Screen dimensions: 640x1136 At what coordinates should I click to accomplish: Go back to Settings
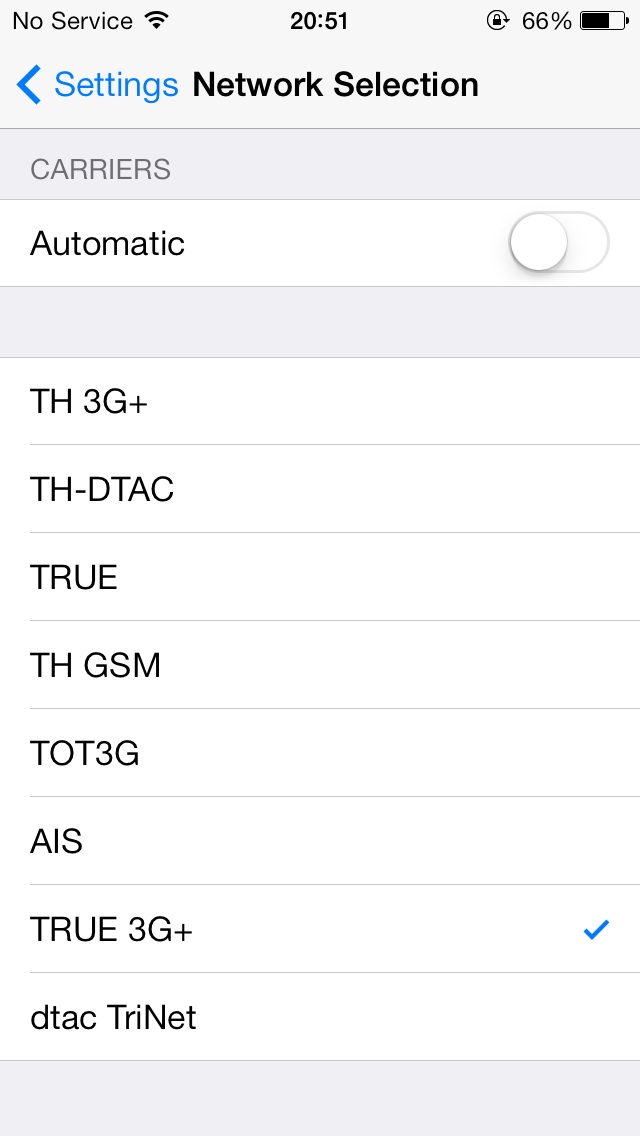pos(97,85)
